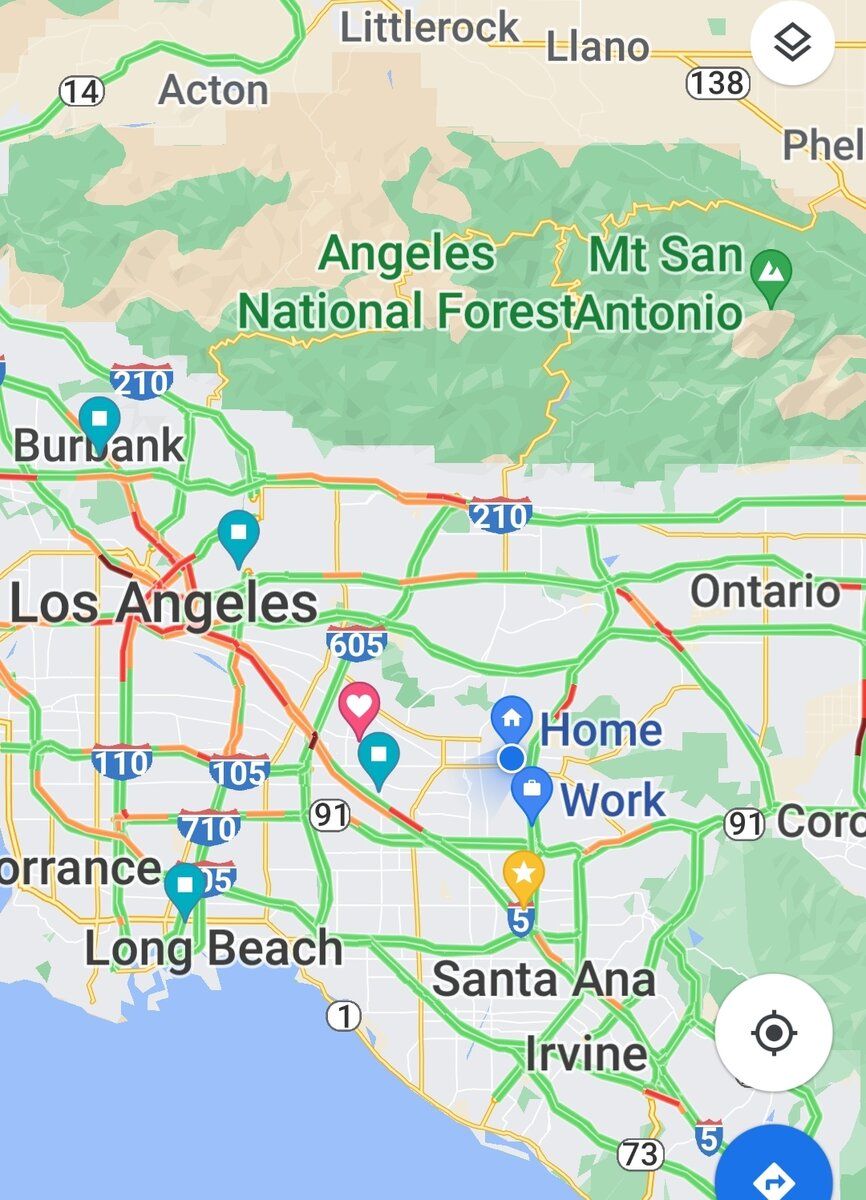Center map on my current location
This screenshot has width=866, height=1200.
[x=773, y=1032]
